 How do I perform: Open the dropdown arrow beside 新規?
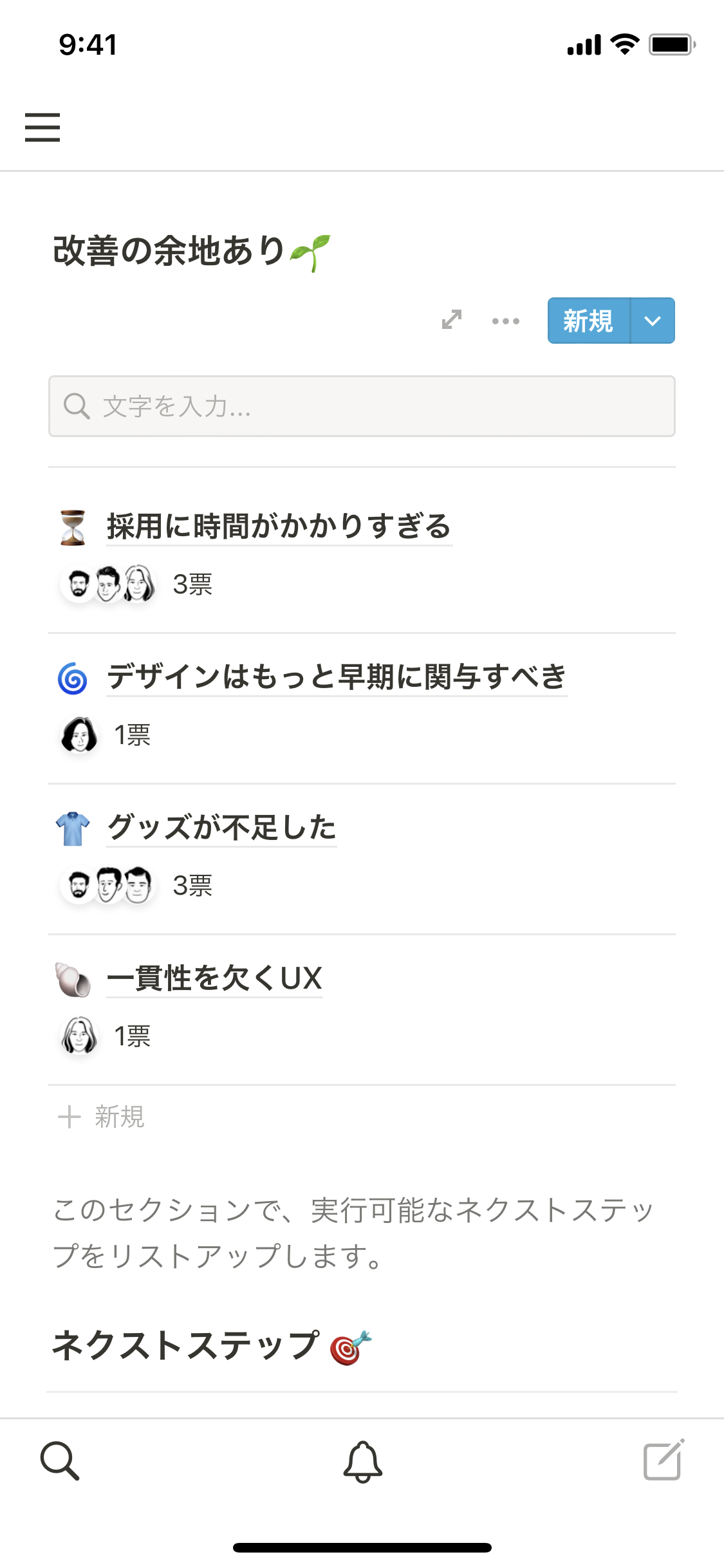[x=653, y=321]
